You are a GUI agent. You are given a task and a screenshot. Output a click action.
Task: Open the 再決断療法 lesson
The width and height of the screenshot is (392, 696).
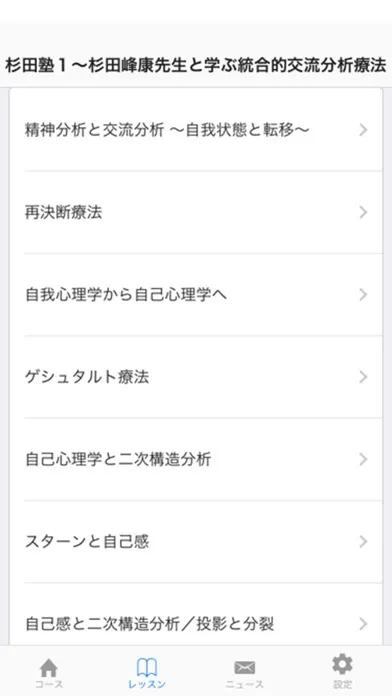point(196,212)
